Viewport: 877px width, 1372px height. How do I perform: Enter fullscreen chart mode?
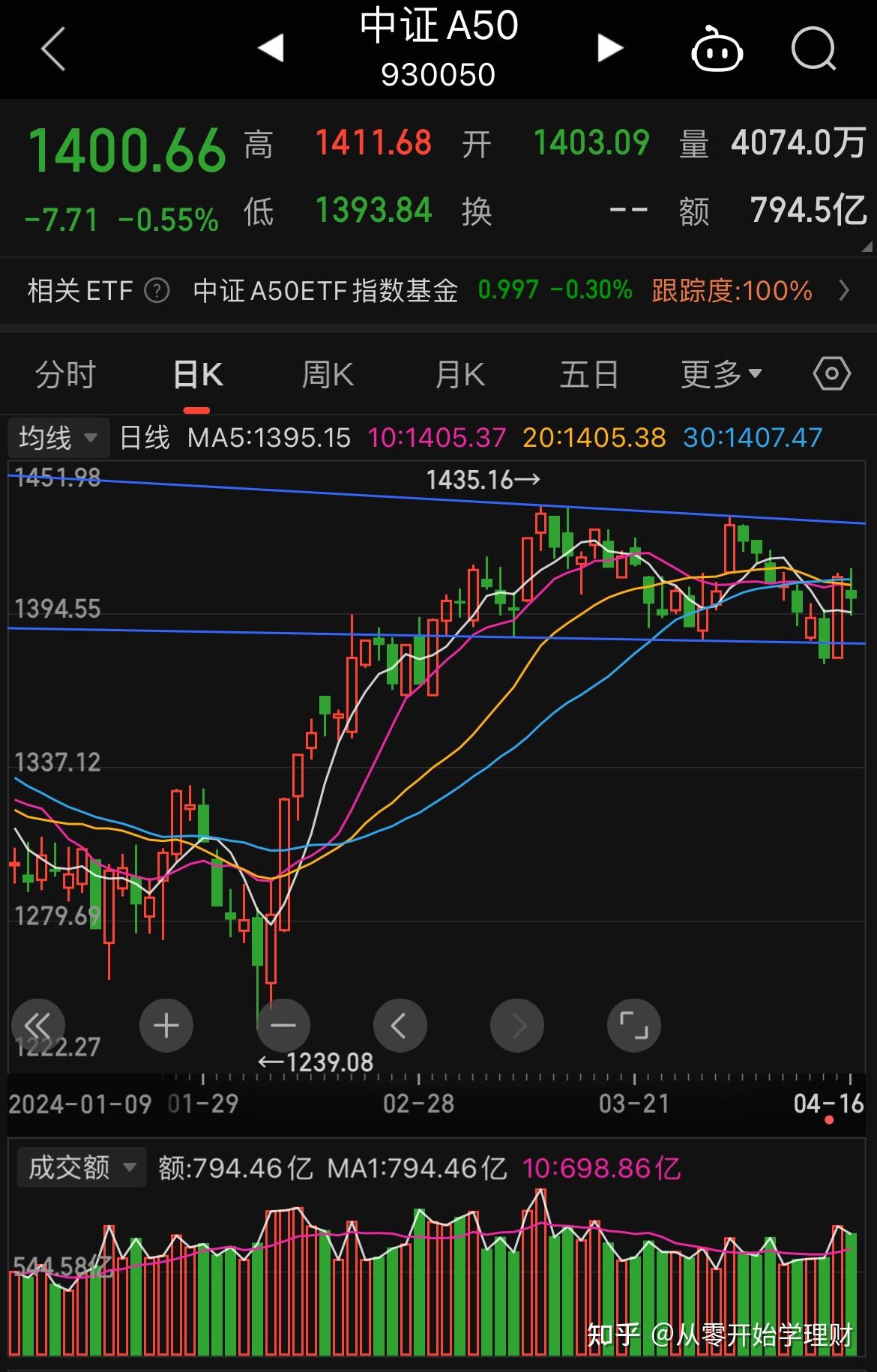tap(633, 1025)
